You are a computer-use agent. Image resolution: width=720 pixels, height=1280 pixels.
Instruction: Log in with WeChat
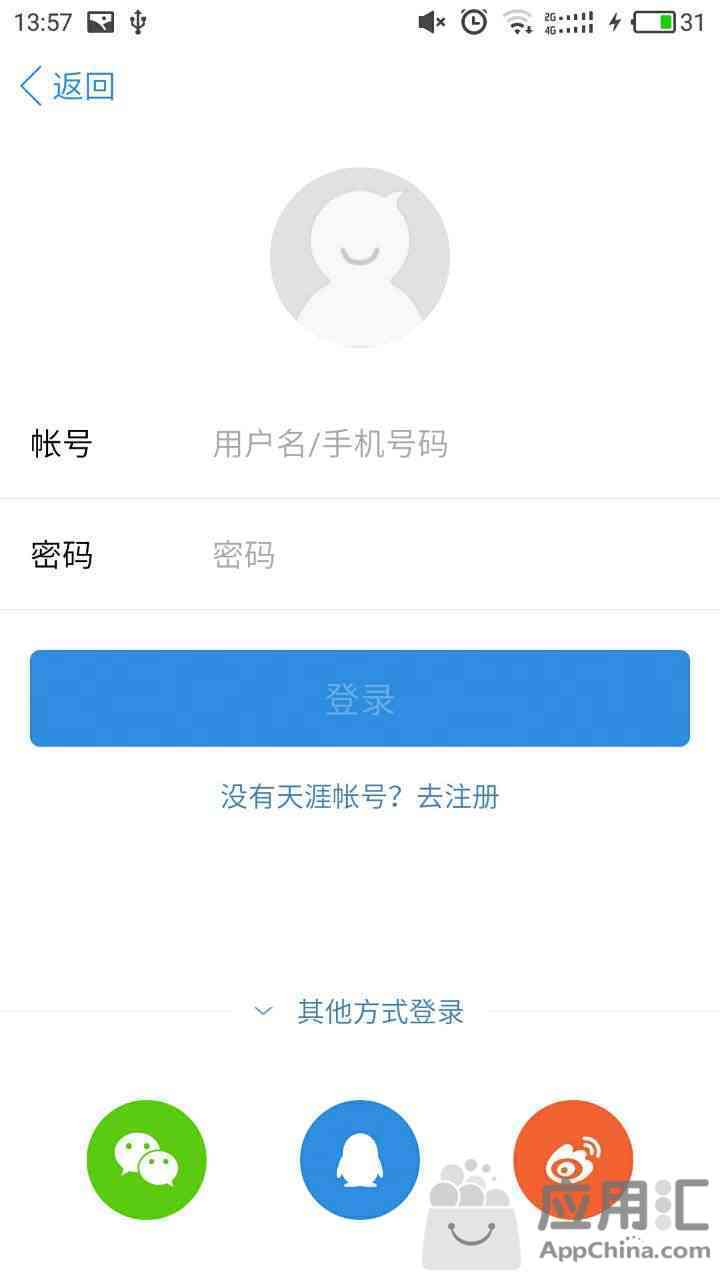coord(147,1160)
